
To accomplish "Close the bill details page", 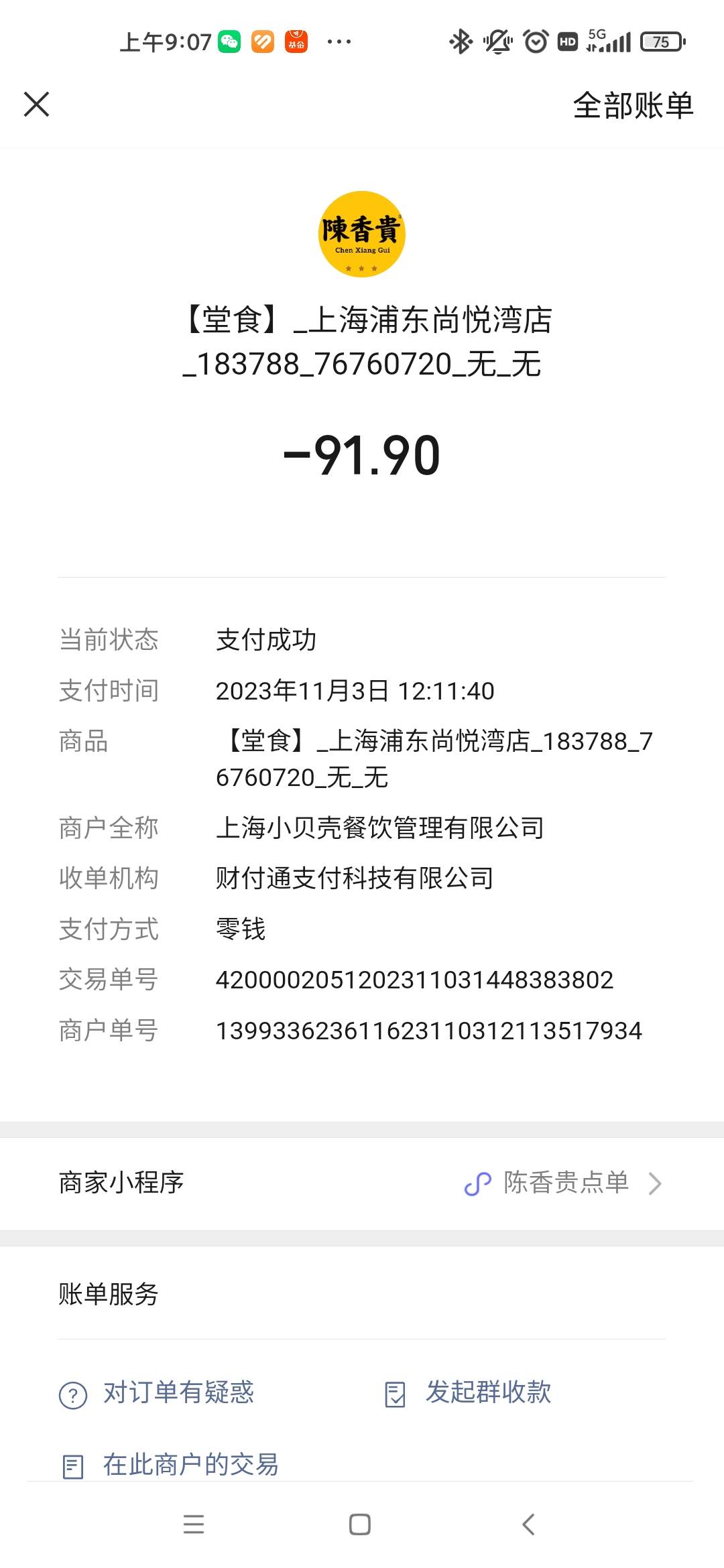I will click(37, 105).
